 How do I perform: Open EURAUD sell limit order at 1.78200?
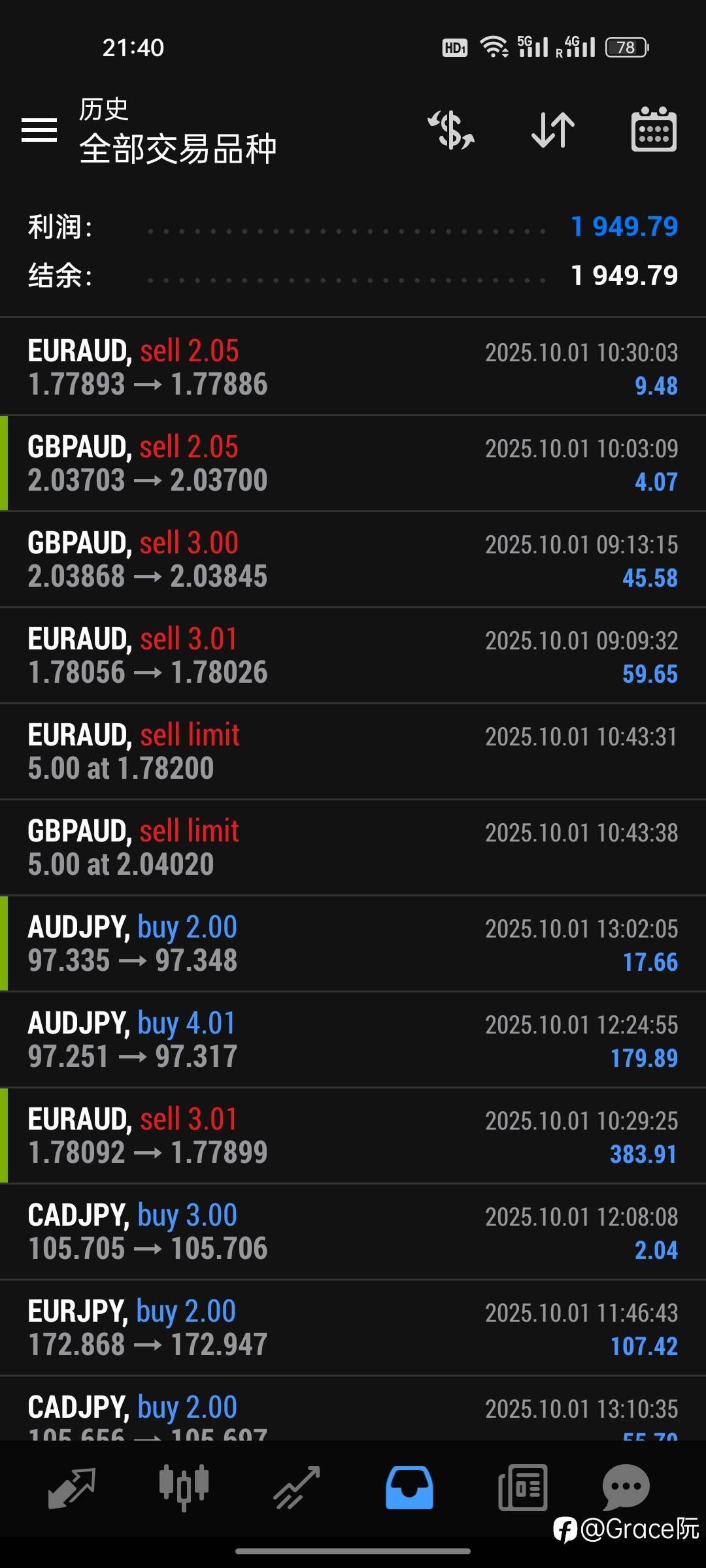point(353,751)
